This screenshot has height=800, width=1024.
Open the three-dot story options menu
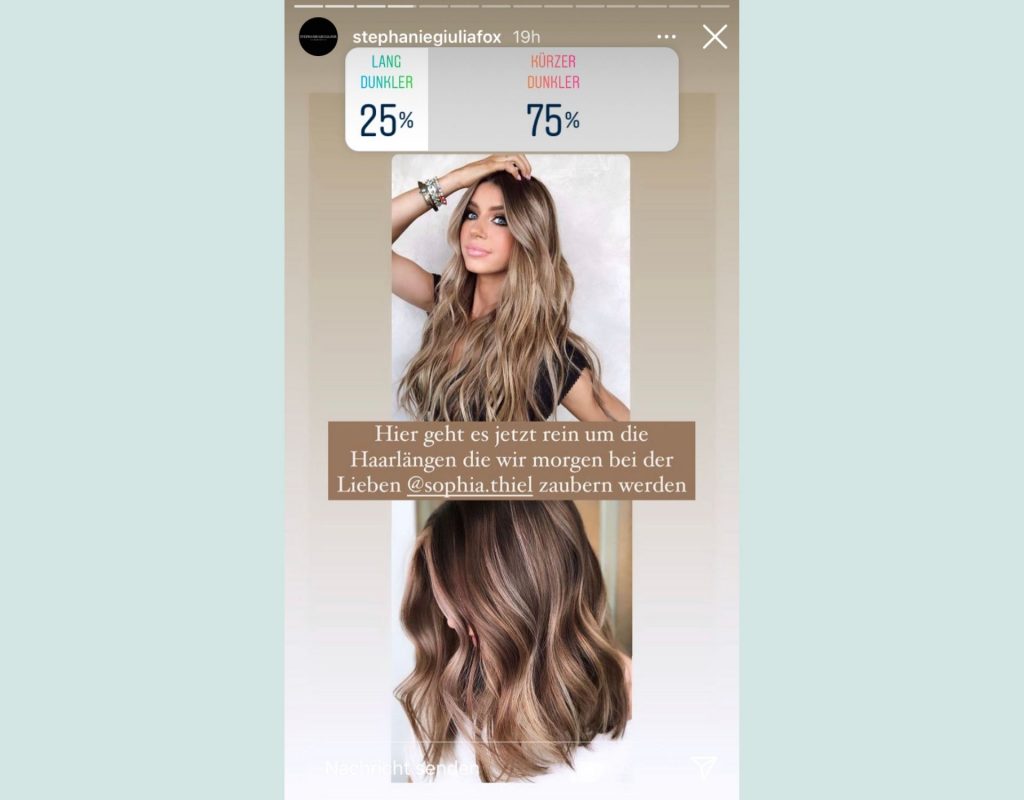(x=666, y=37)
